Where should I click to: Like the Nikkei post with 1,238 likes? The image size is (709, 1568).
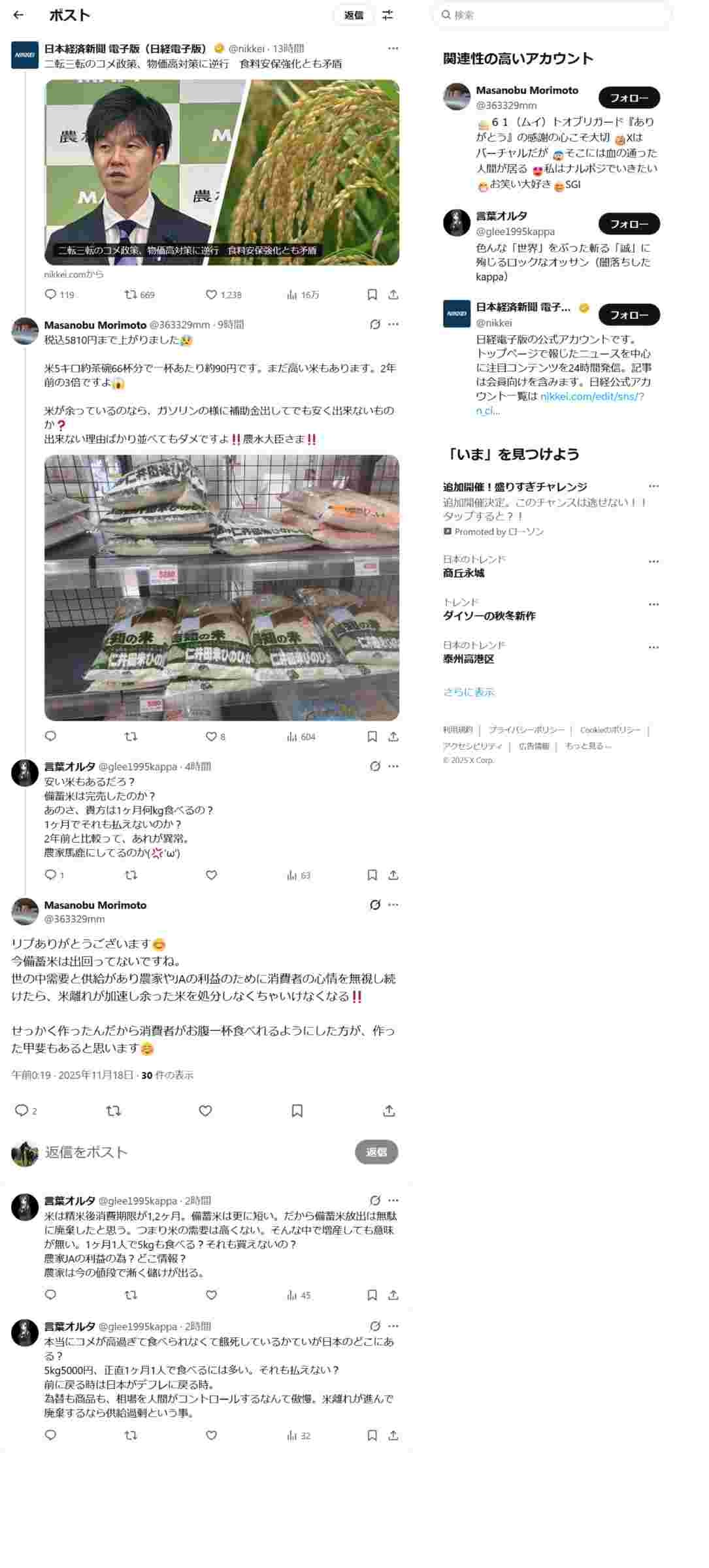(x=211, y=295)
